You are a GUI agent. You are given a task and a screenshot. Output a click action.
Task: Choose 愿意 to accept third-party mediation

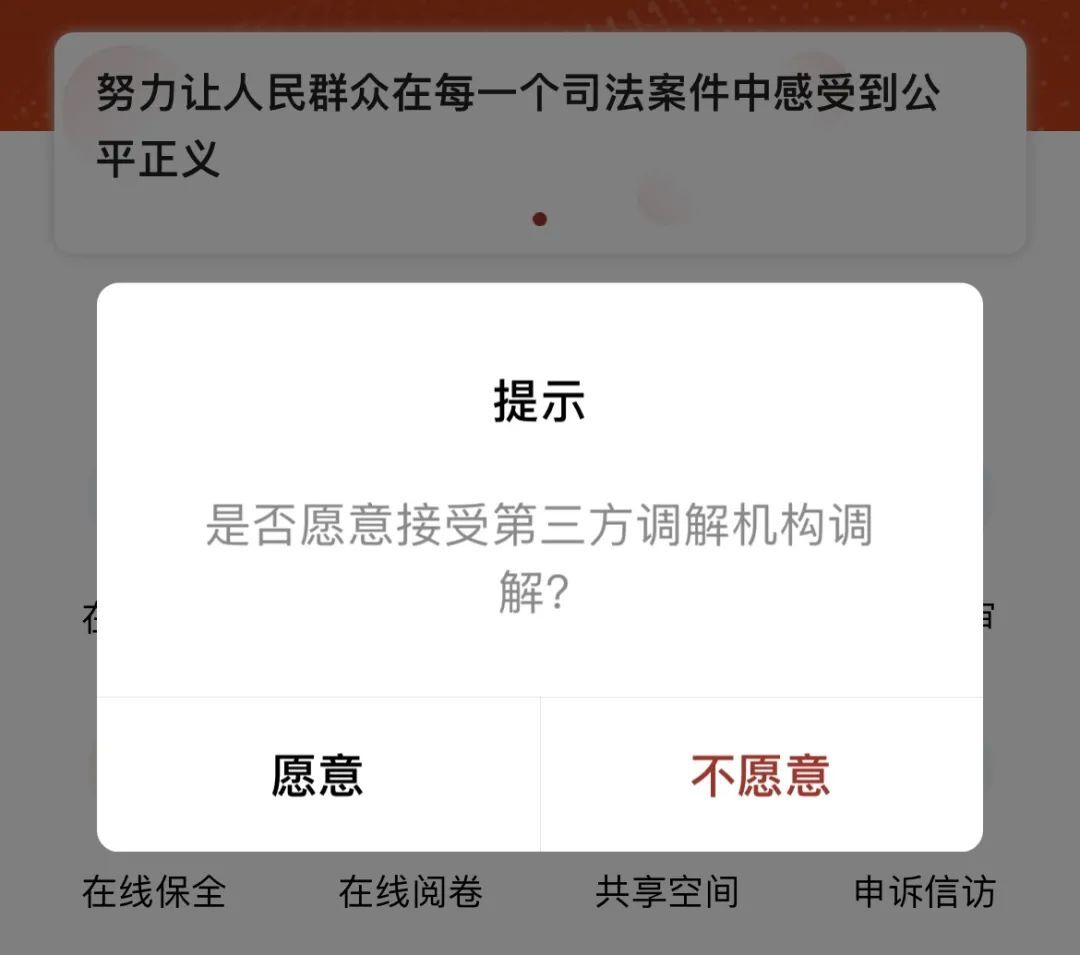pos(318,775)
